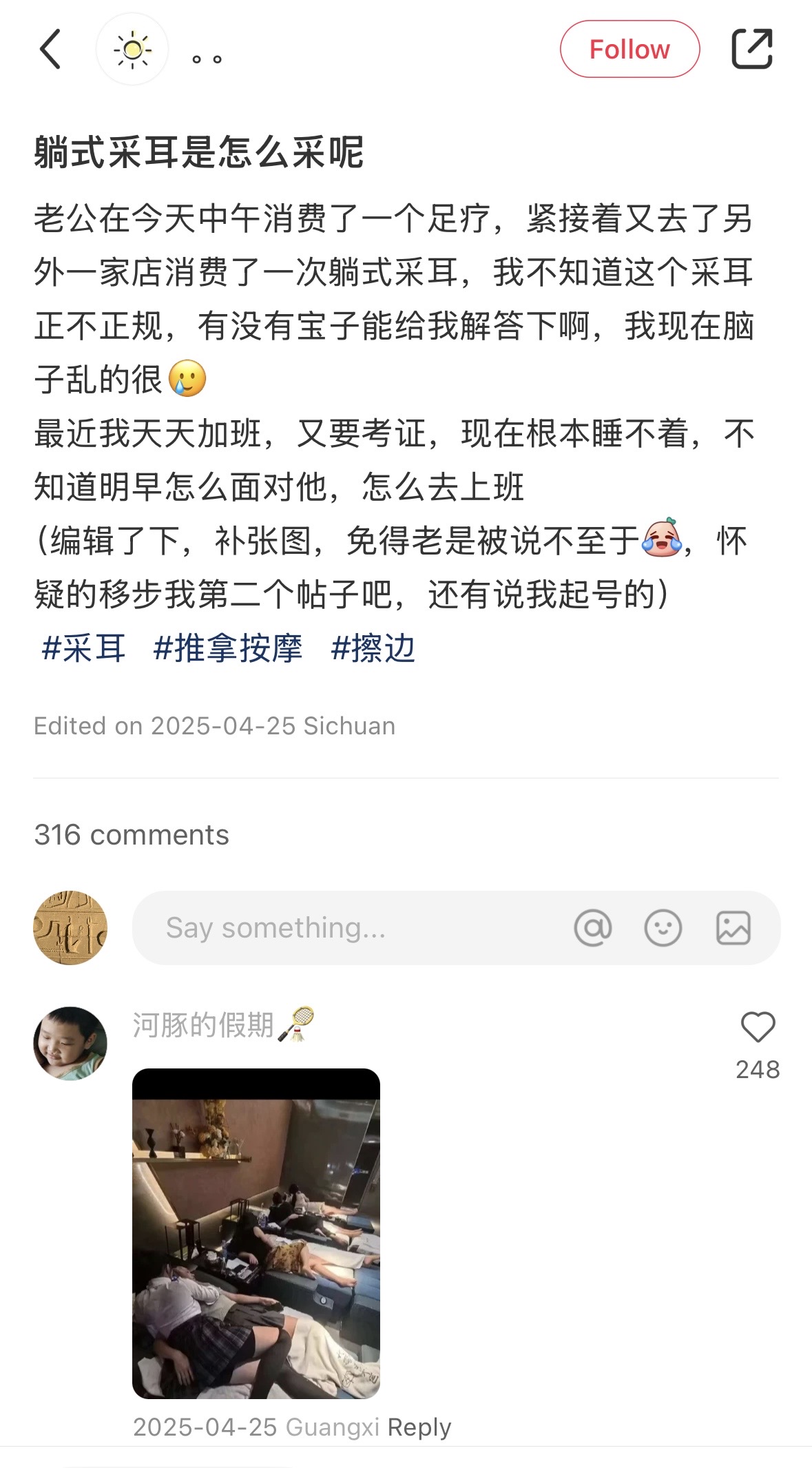Open the emoji picker in comment box
812x1468 pixels.
[x=663, y=928]
